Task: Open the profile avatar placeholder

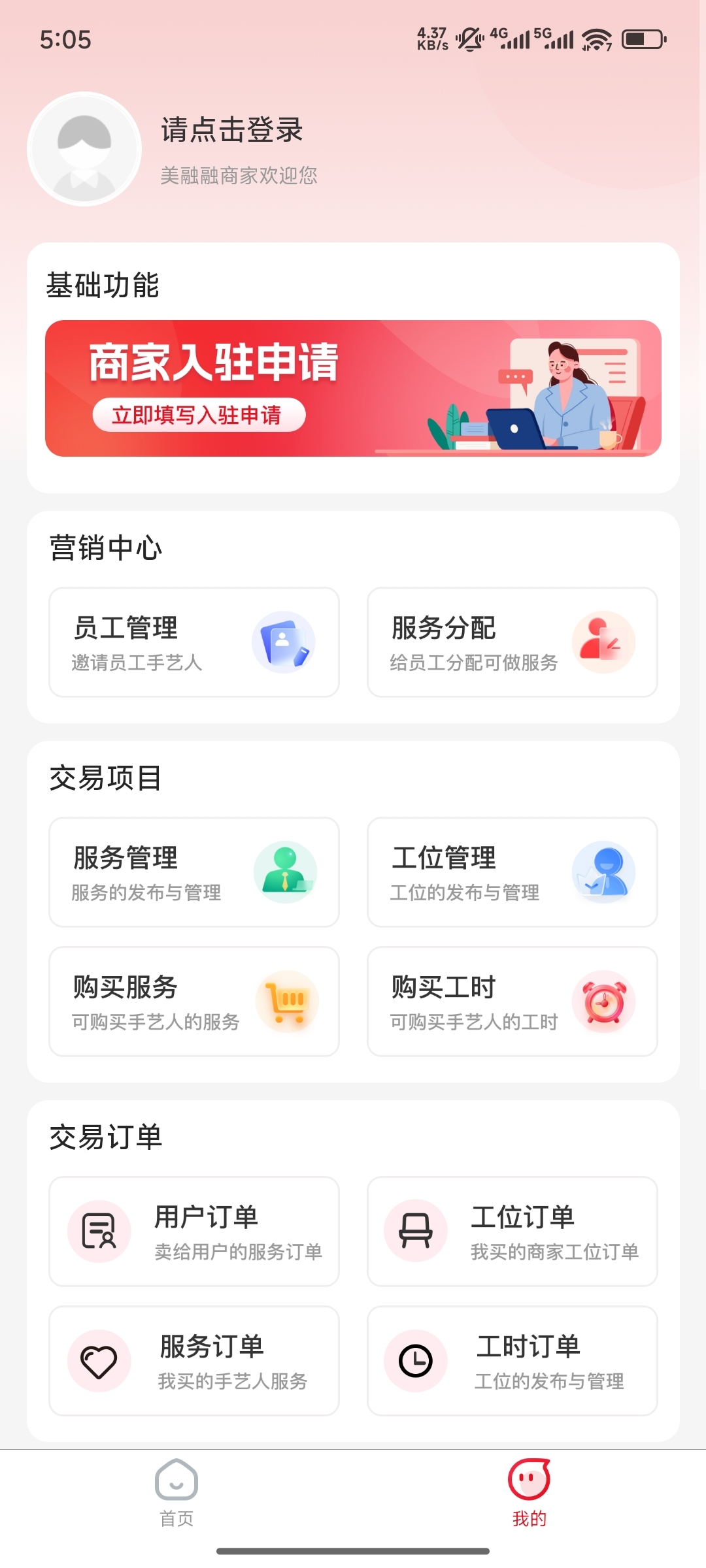Action: pos(84,149)
